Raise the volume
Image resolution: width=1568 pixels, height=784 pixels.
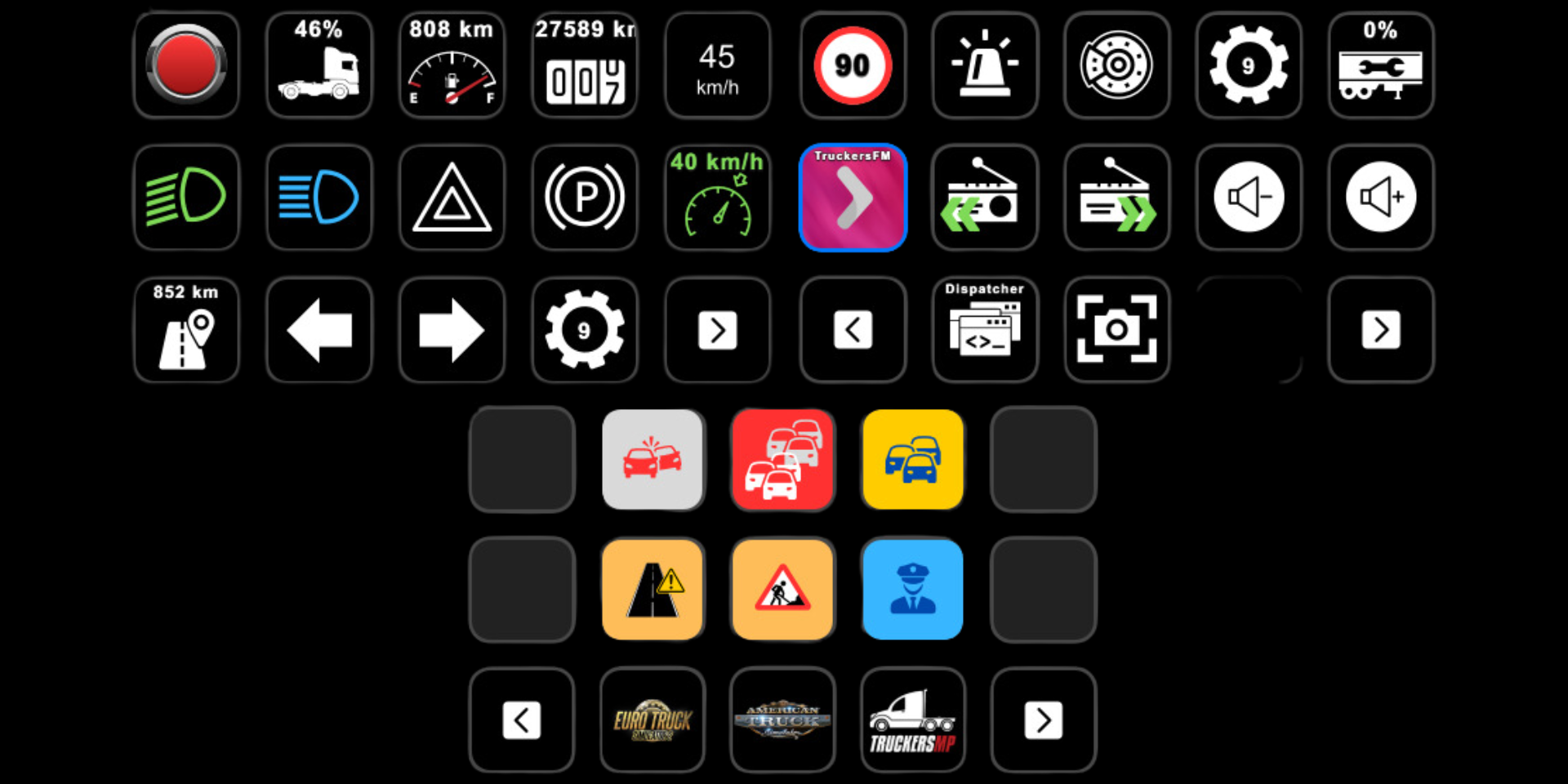1381,198
